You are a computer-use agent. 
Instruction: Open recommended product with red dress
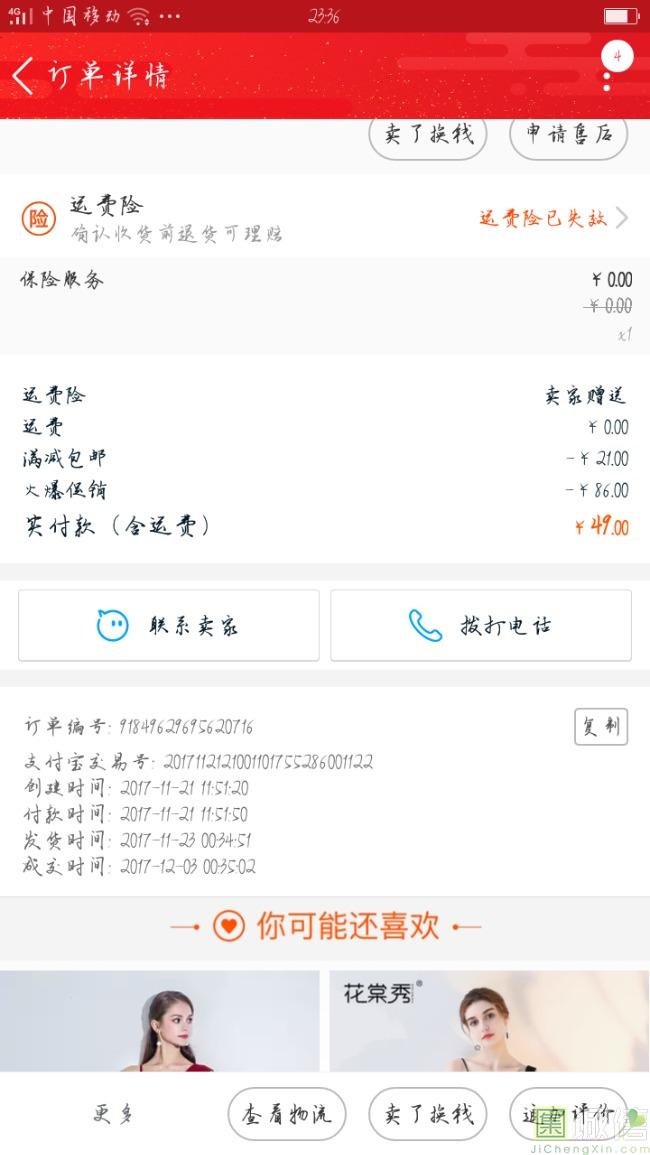pyautogui.click(x=160, y=1020)
